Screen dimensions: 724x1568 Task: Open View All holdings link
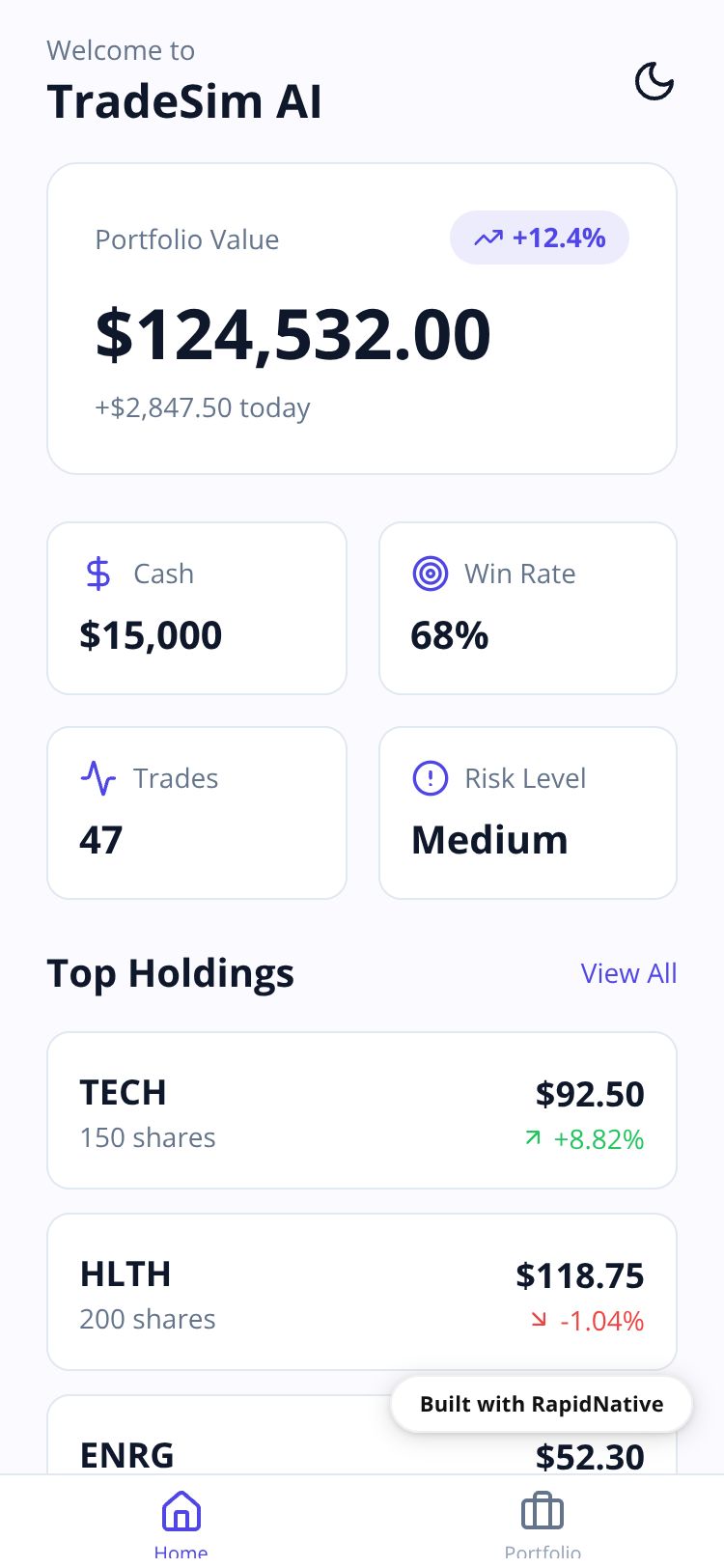[628, 973]
